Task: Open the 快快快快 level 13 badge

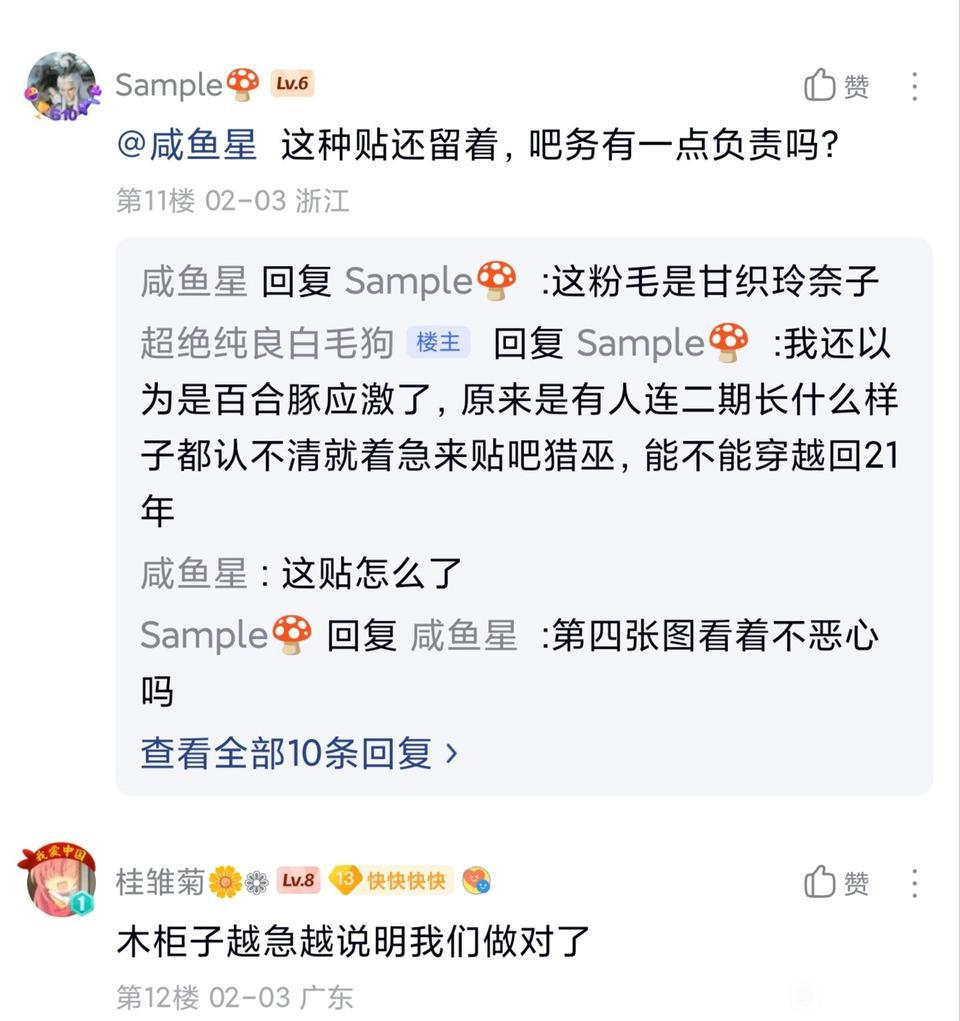Action: pyautogui.click(x=390, y=880)
